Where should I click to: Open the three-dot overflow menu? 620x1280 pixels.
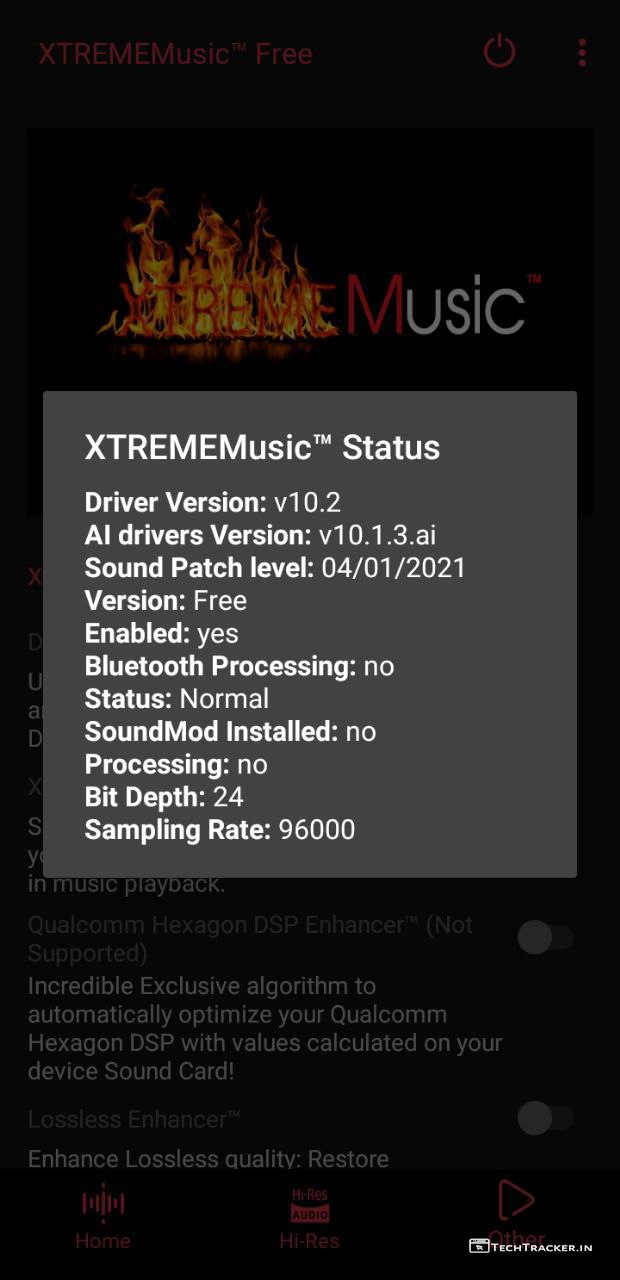coord(582,52)
